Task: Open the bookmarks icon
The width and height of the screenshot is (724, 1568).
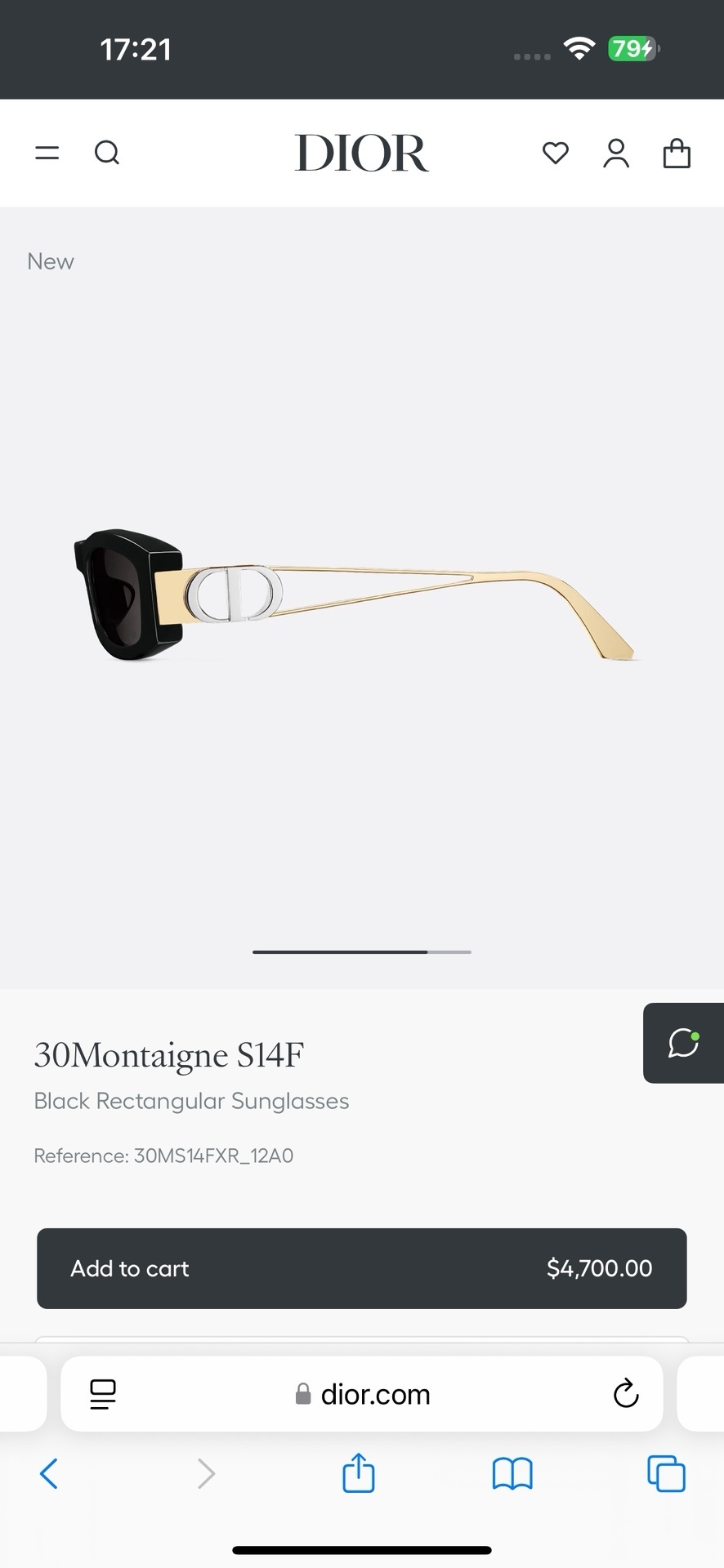Action: (x=512, y=1474)
